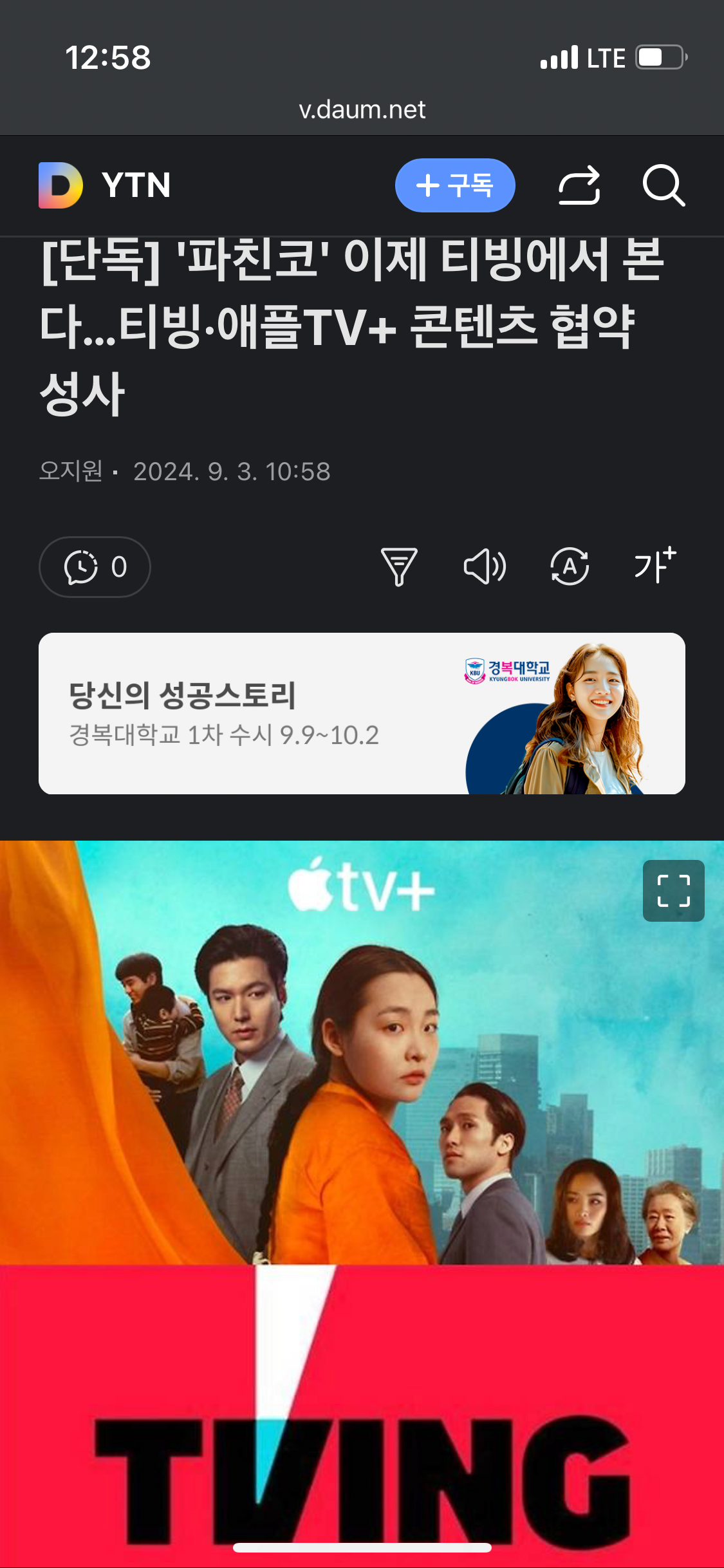Screen dimensions: 724x1568
Task: Subscribe to YTN with 구독 button
Action: tap(454, 185)
